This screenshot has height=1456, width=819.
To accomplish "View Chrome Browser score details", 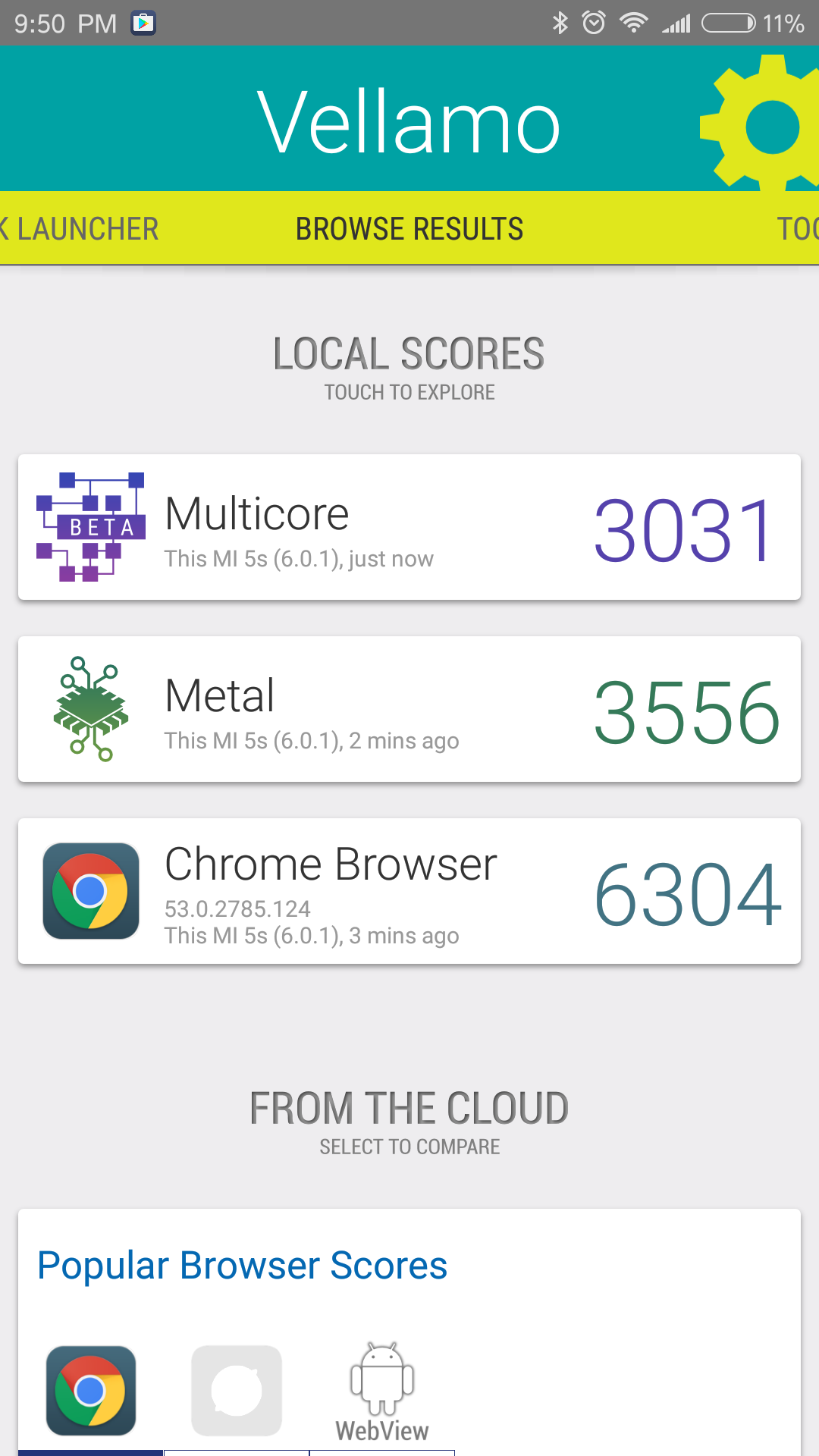I will click(409, 891).
